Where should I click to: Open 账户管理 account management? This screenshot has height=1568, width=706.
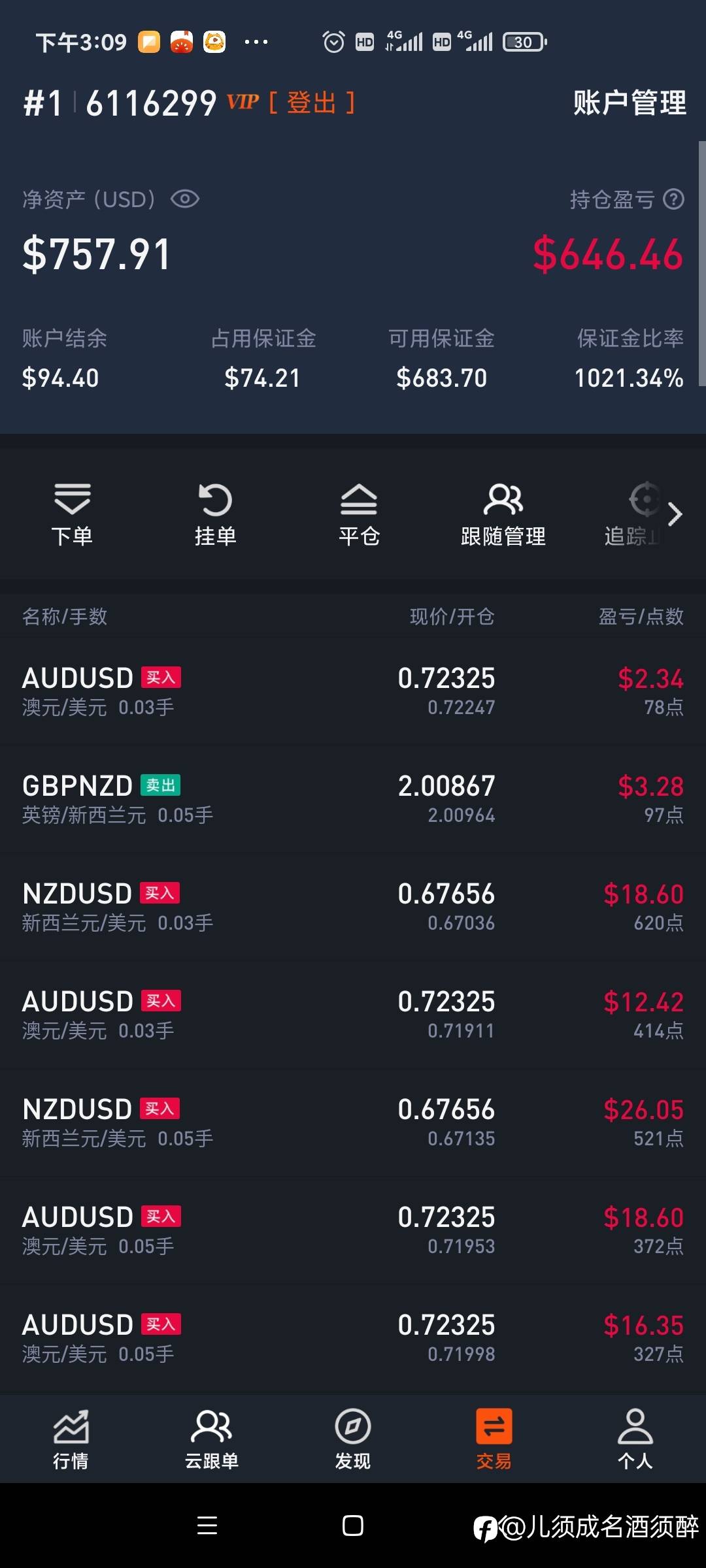(x=630, y=103)
